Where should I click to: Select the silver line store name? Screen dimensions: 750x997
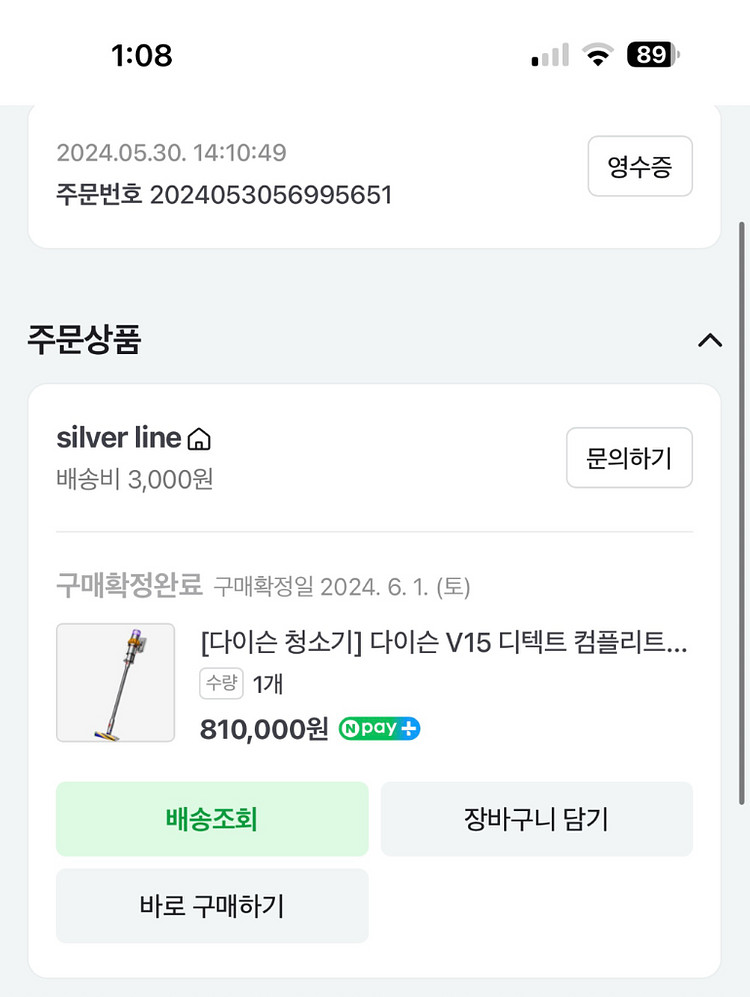click(x=117, y=438)
